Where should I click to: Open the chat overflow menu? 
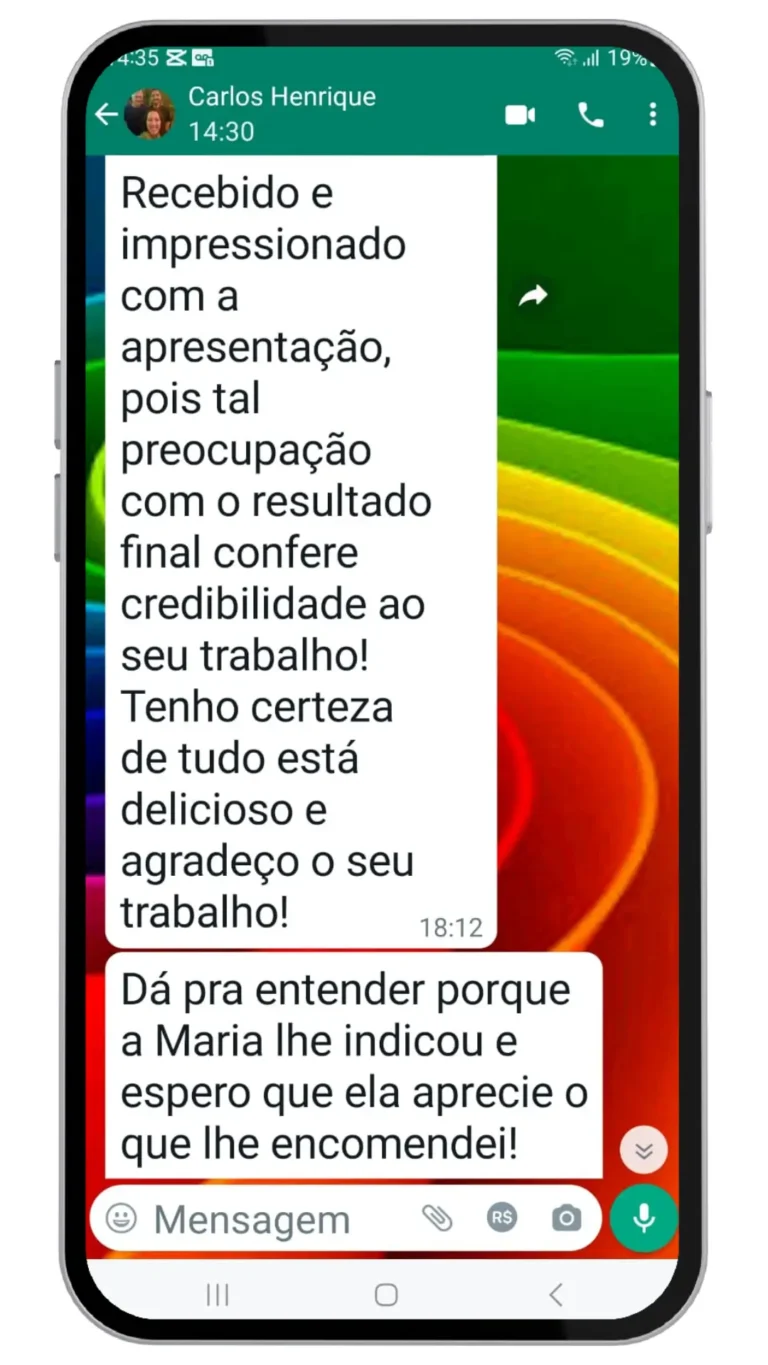(x=652, y=115)
